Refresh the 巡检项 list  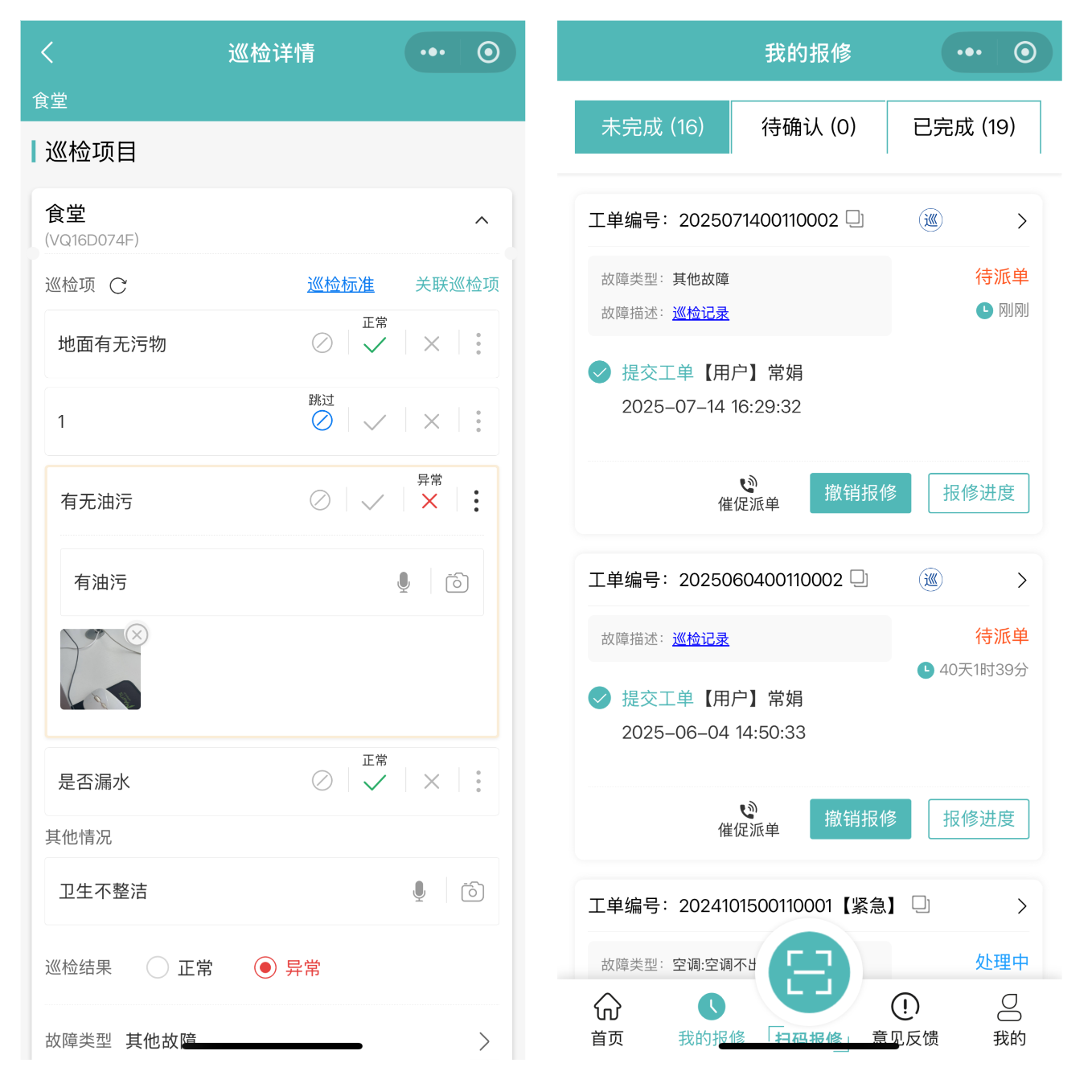click(x=118, y=285)
